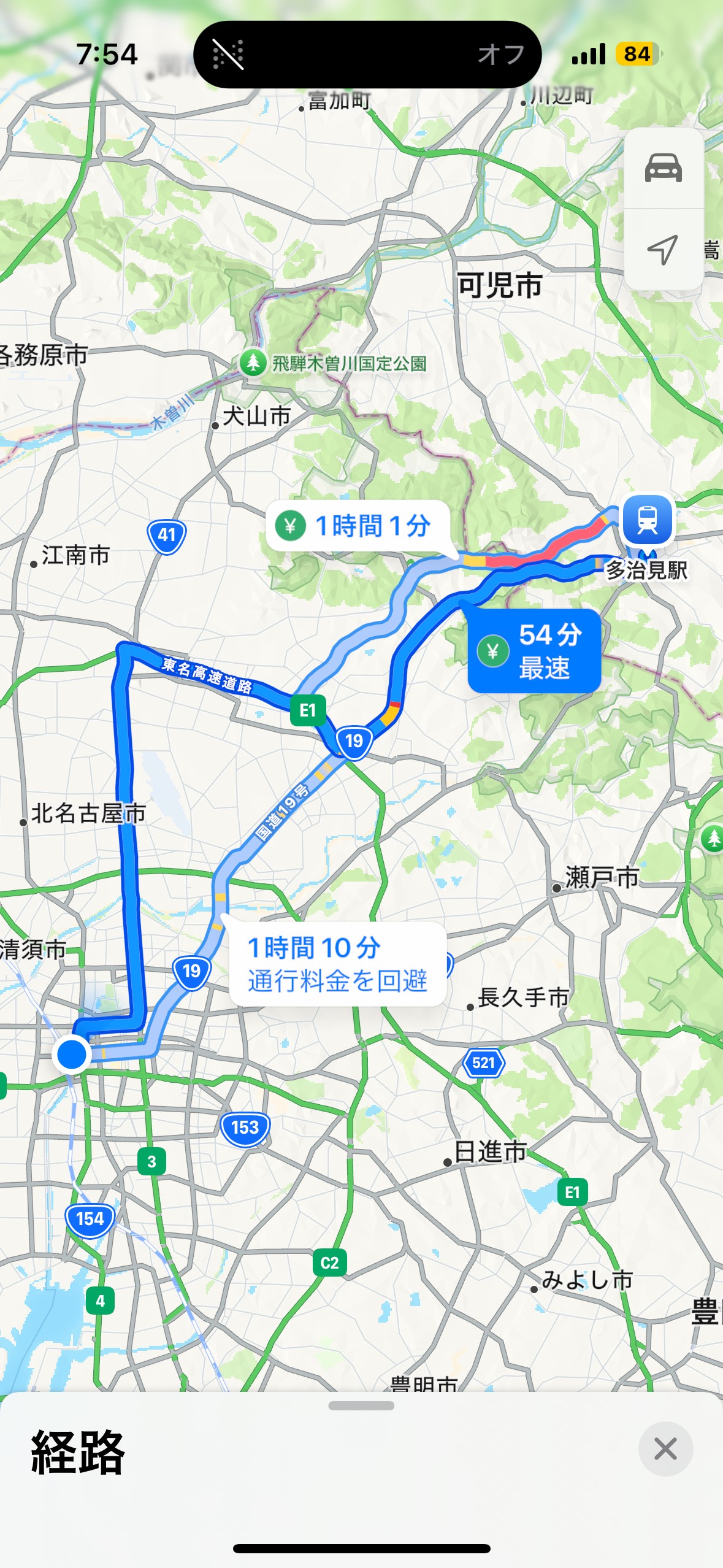Tap the 多治見駅 destination station pin
Image resolution: width=723 pixels, height=1568 pixels.
tap(648, 520)
